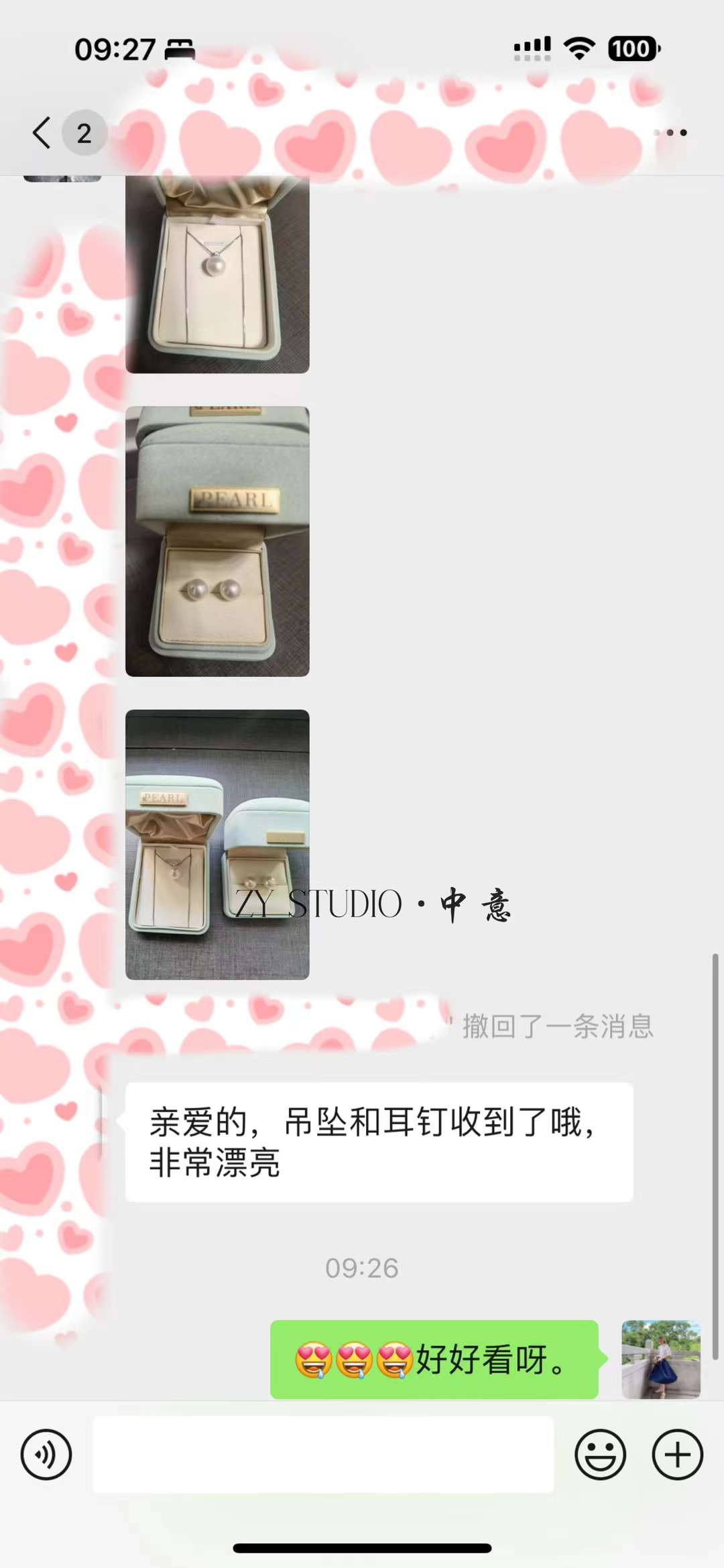Go back to the chat list
The width and height of the screenshot is (724, 1568).
[42, 133]
